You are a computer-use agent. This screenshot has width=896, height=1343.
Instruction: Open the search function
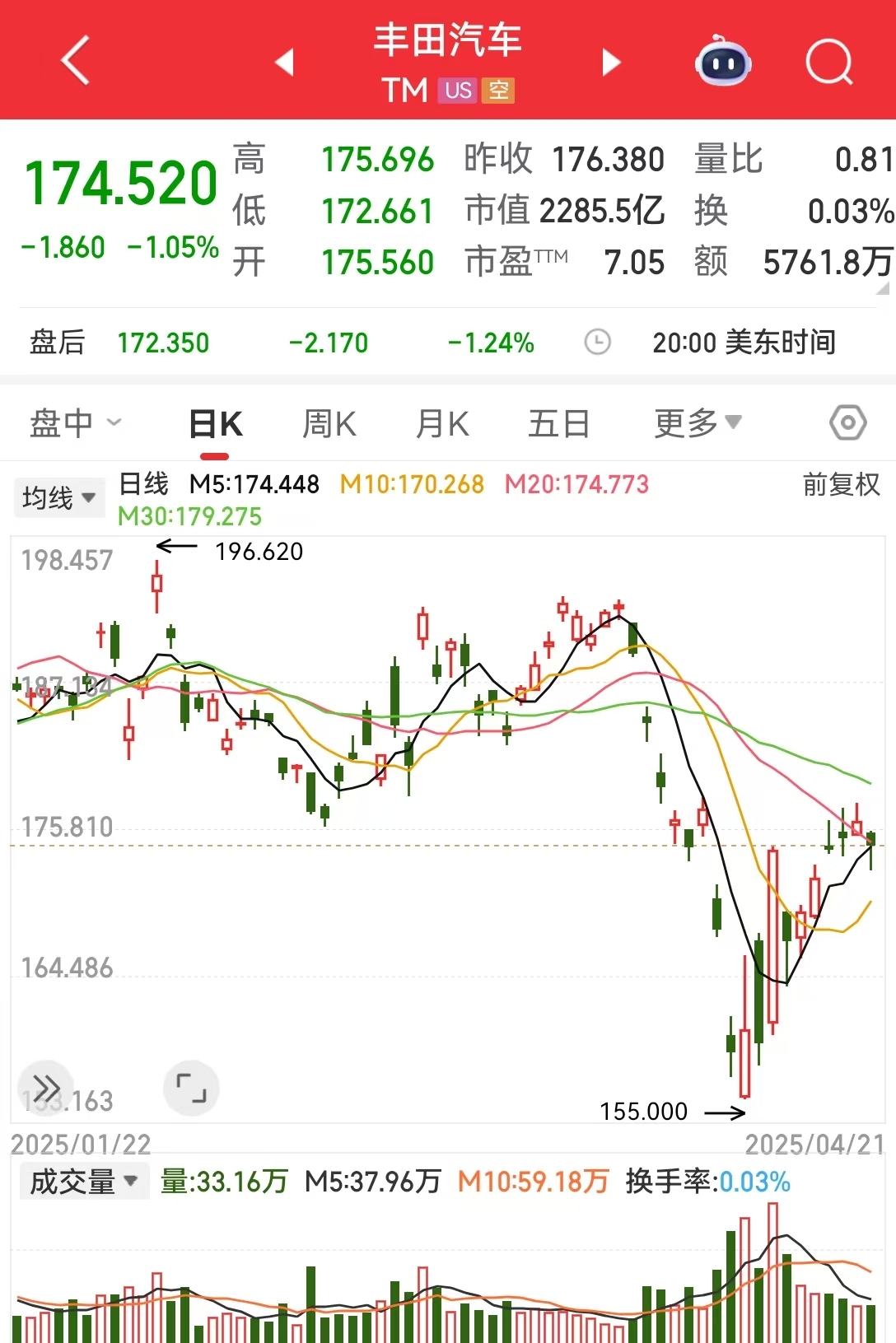[829, 62]
